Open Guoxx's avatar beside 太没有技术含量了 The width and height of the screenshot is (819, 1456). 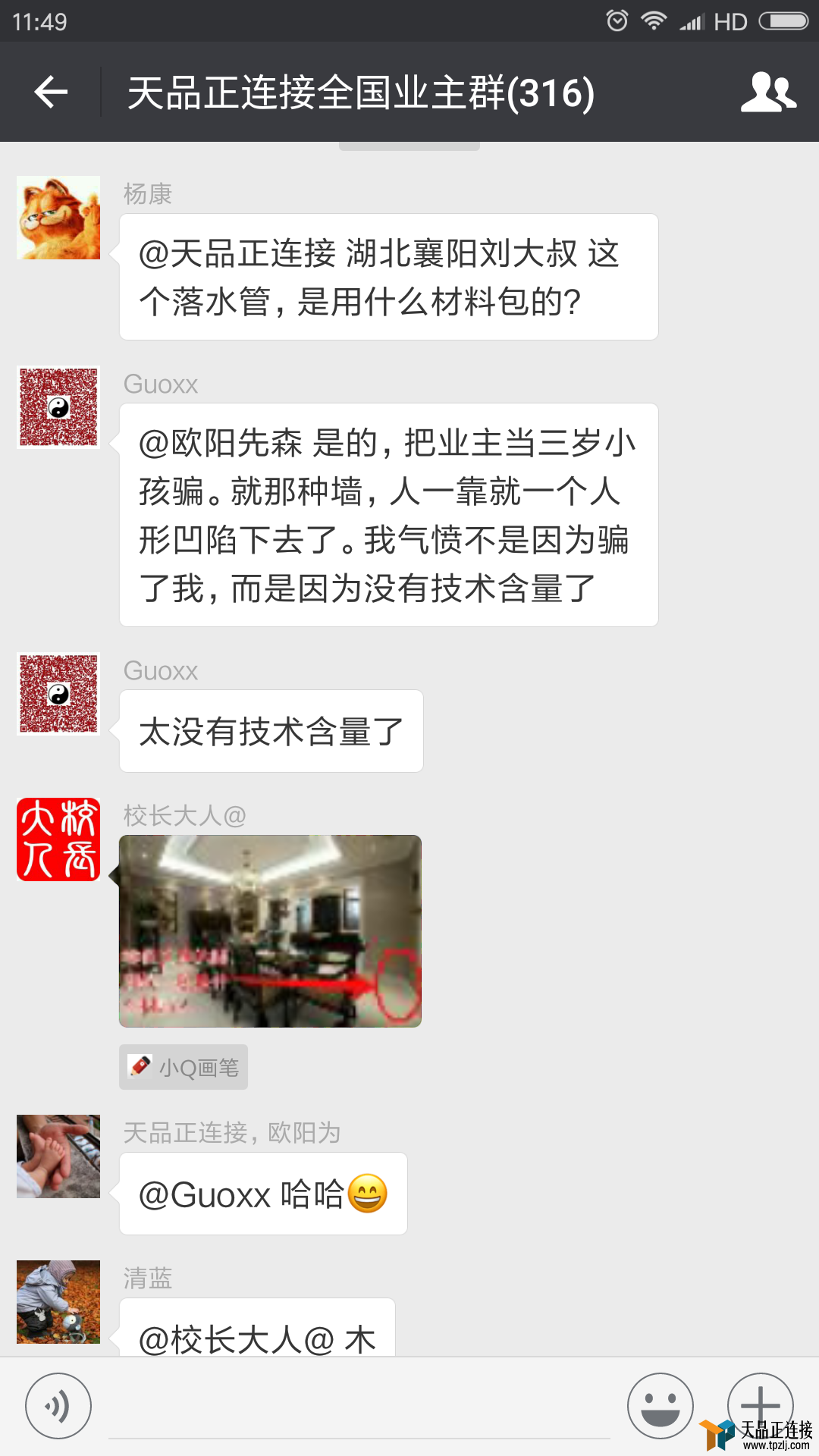point(58,694)
